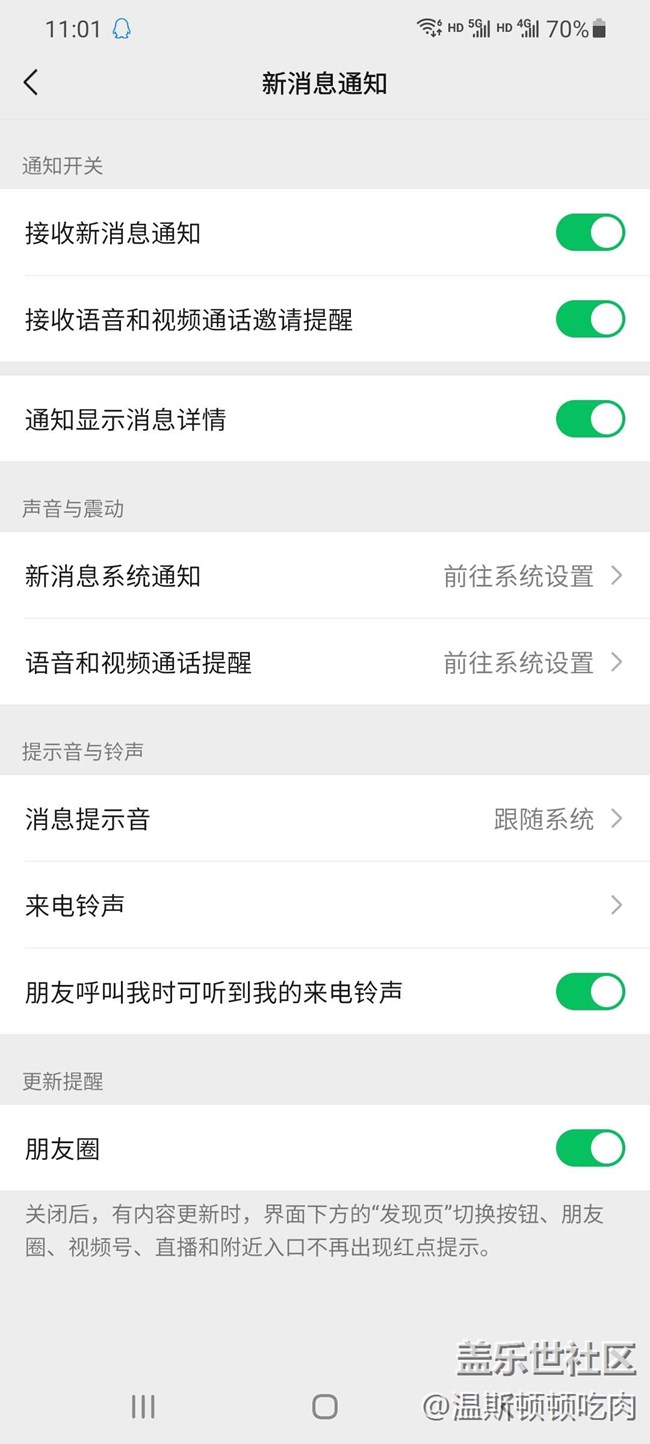Viewport: 650px width, 1444px height.
Task: Open 语音和视频通话提醒 system settings
Action: coord(325,662)
